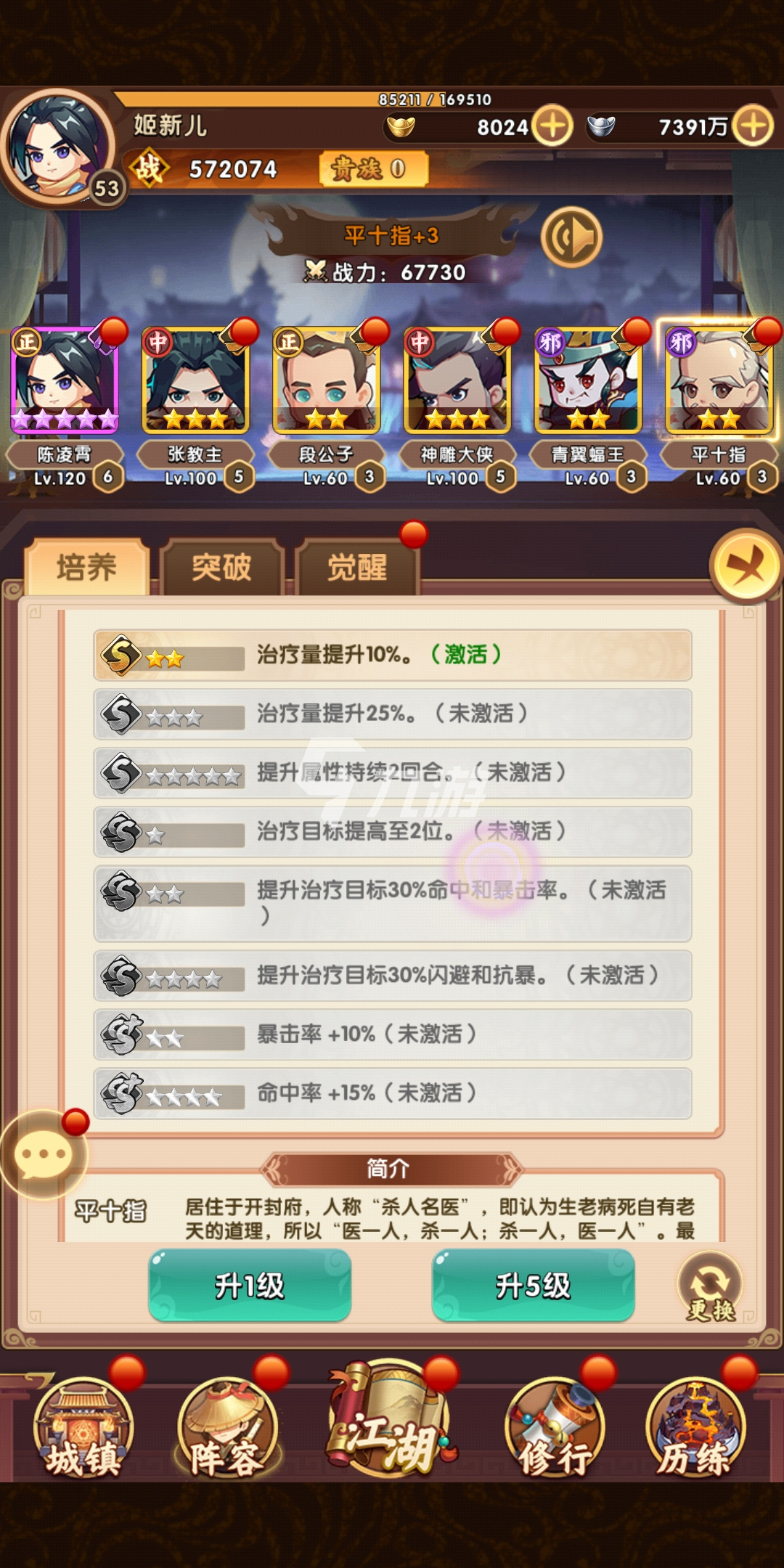This screenshot has height=1568, width=784.
Task: Open the 觉醒 tab
Action: (356, 567)
